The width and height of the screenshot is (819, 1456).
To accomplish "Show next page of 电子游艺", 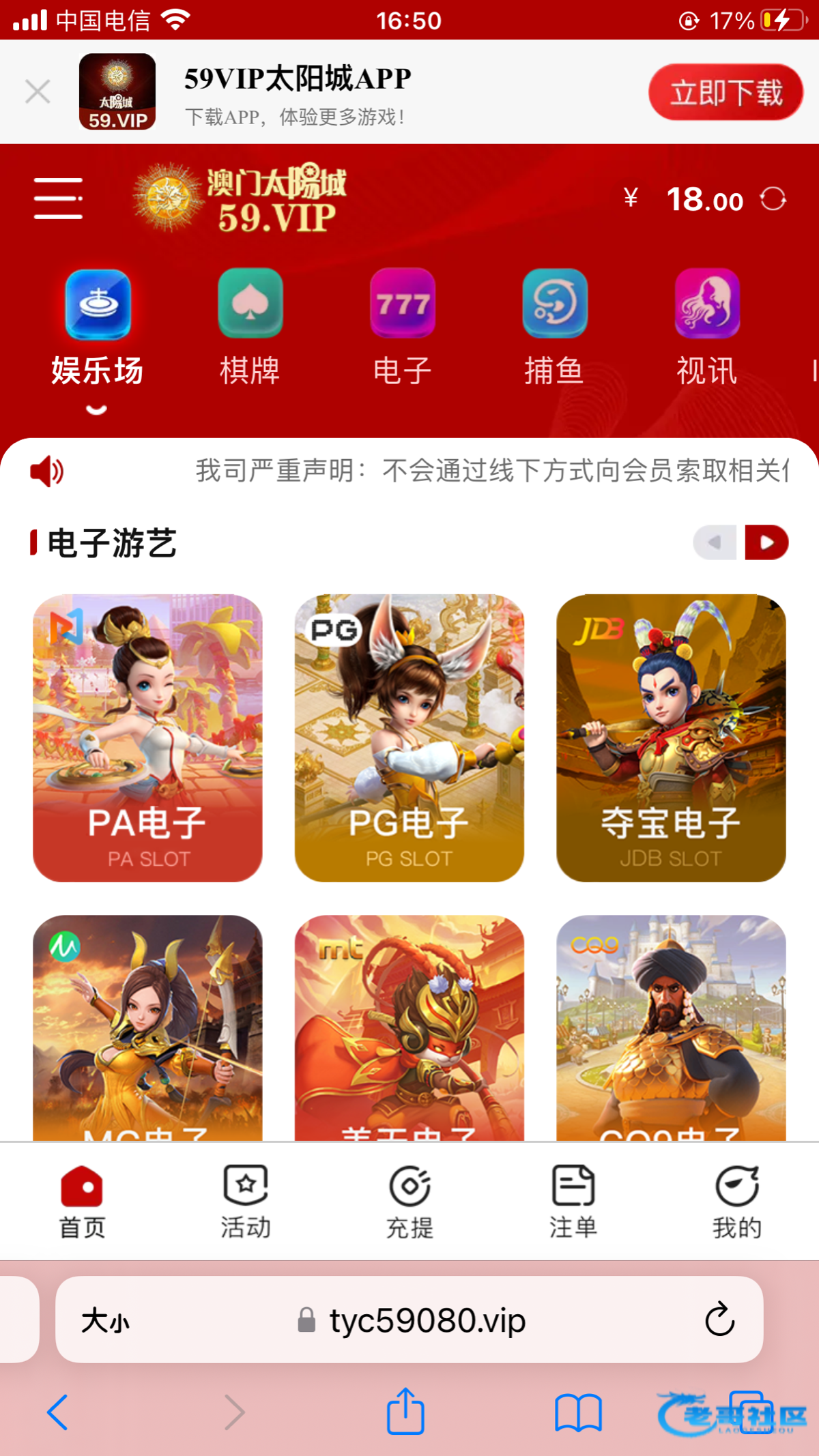I will click(766, 542).
